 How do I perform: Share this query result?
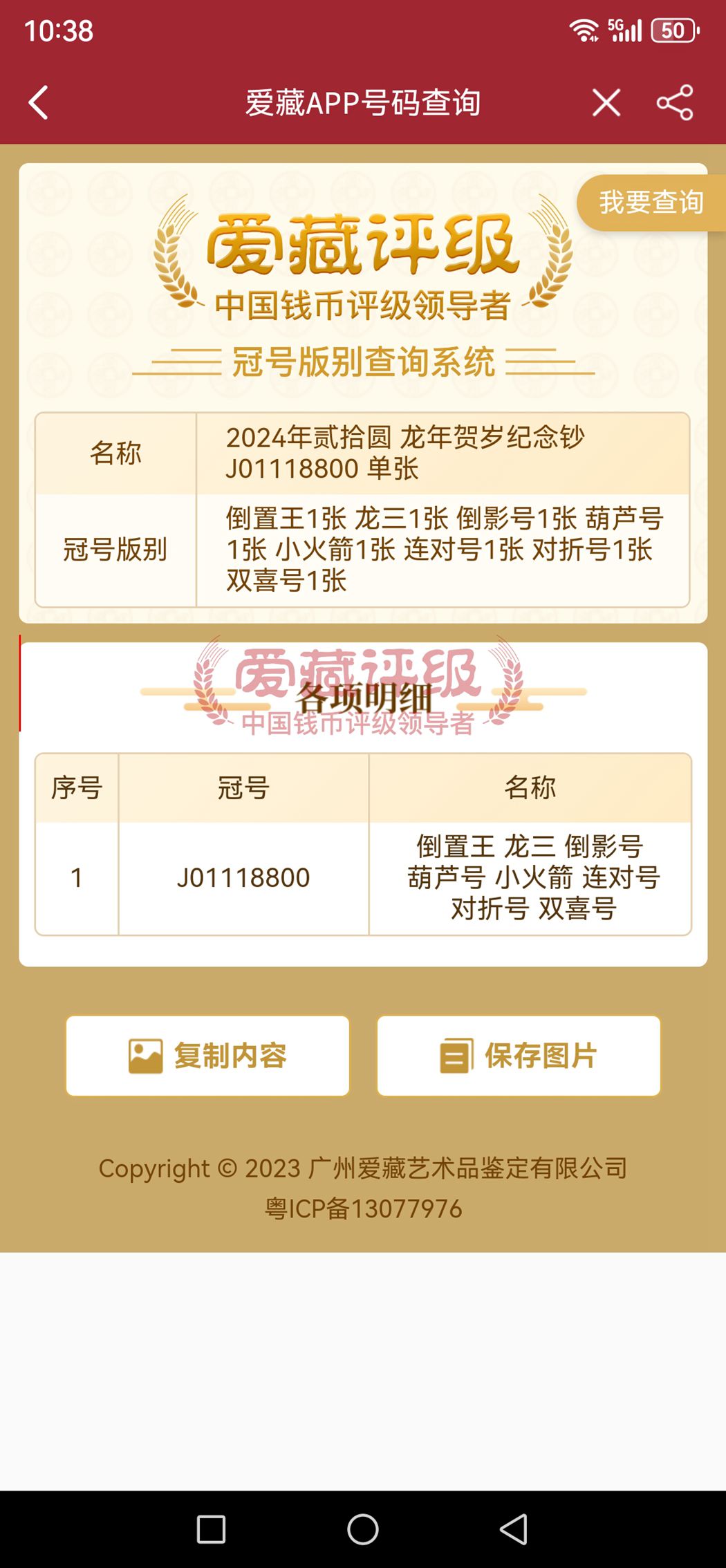[675, 103]
